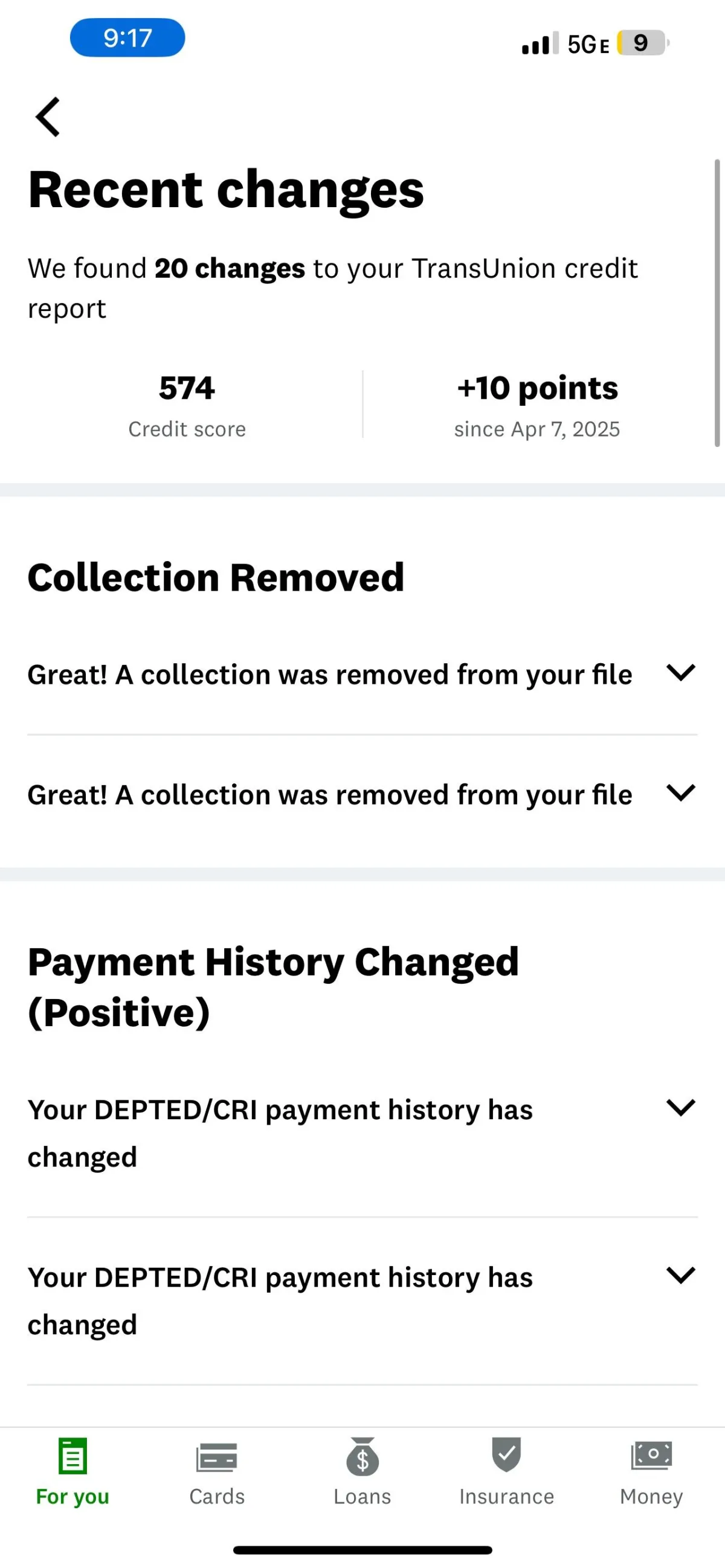Switch to the Cards tab
The width and height of the screenshot is (725, 1568).
pyautogui.click(x=217, y=1472)
